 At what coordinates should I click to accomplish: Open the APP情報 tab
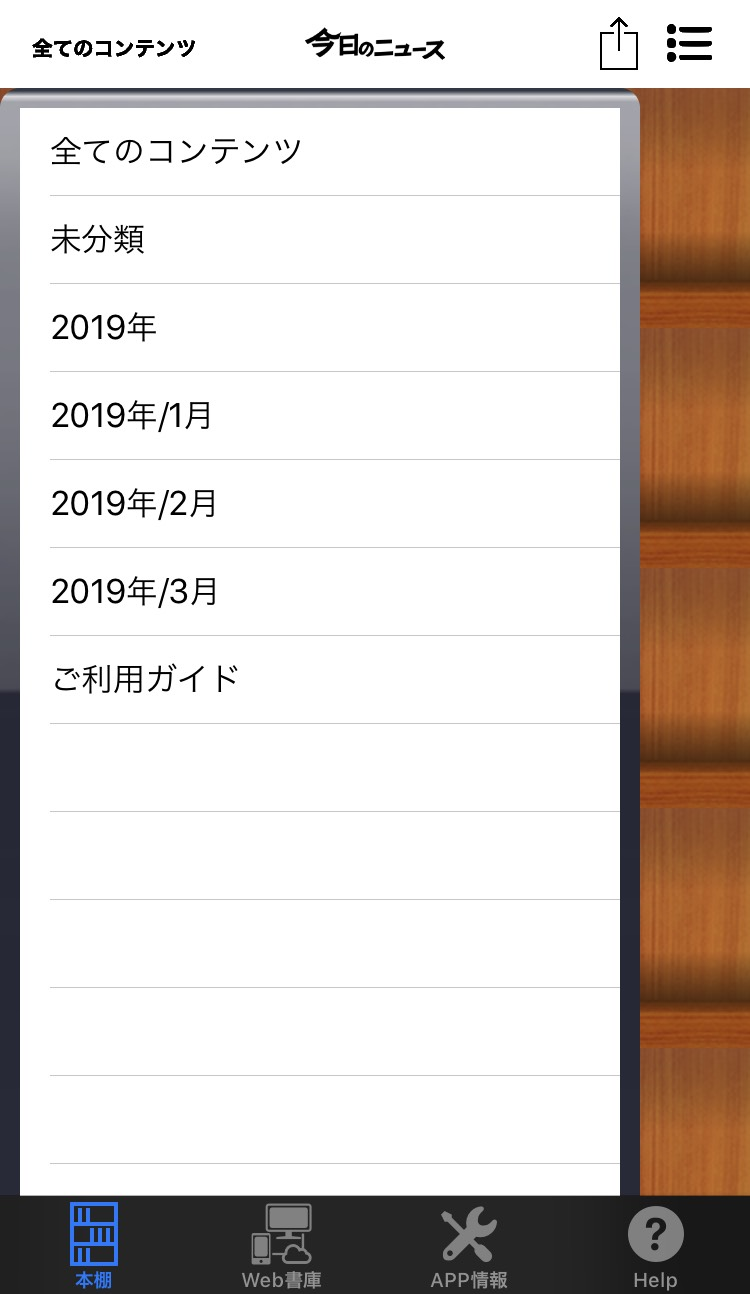(469, 1245)
